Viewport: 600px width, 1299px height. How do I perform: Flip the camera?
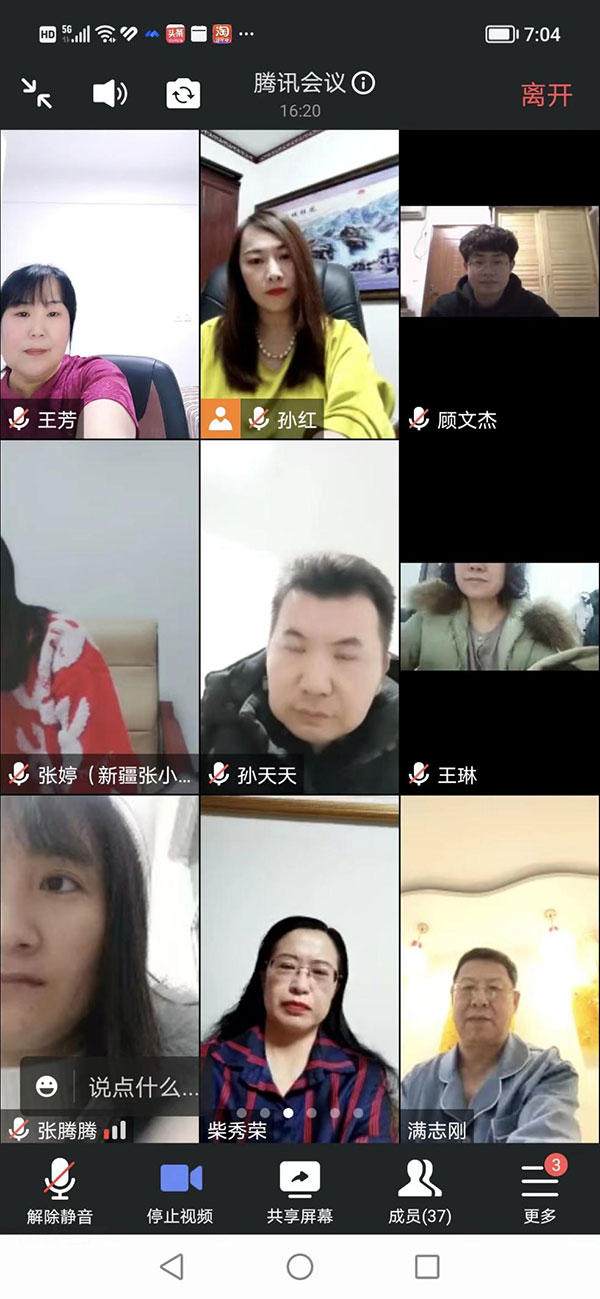(183, 94)
